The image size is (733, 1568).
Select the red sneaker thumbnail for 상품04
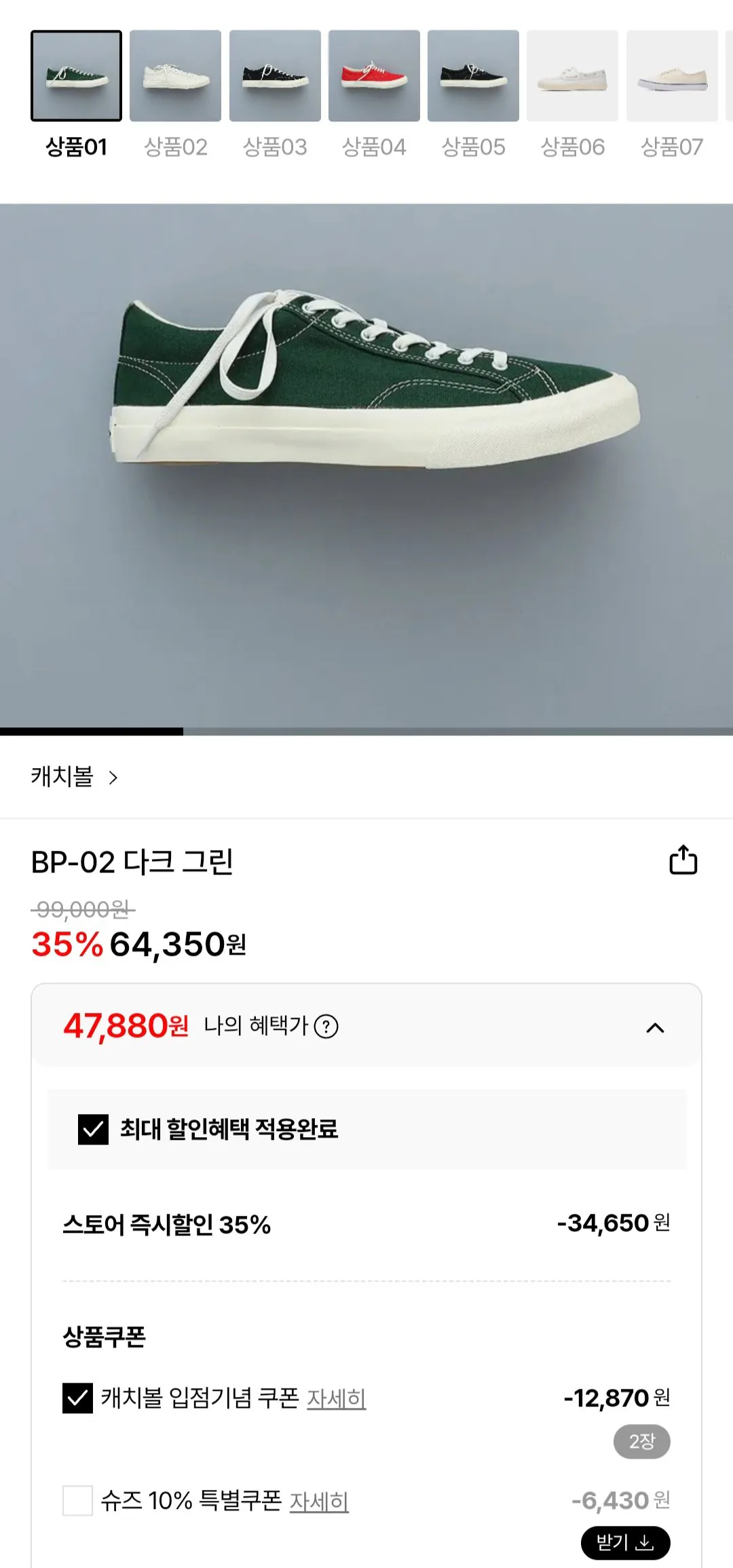pos(374,77)
